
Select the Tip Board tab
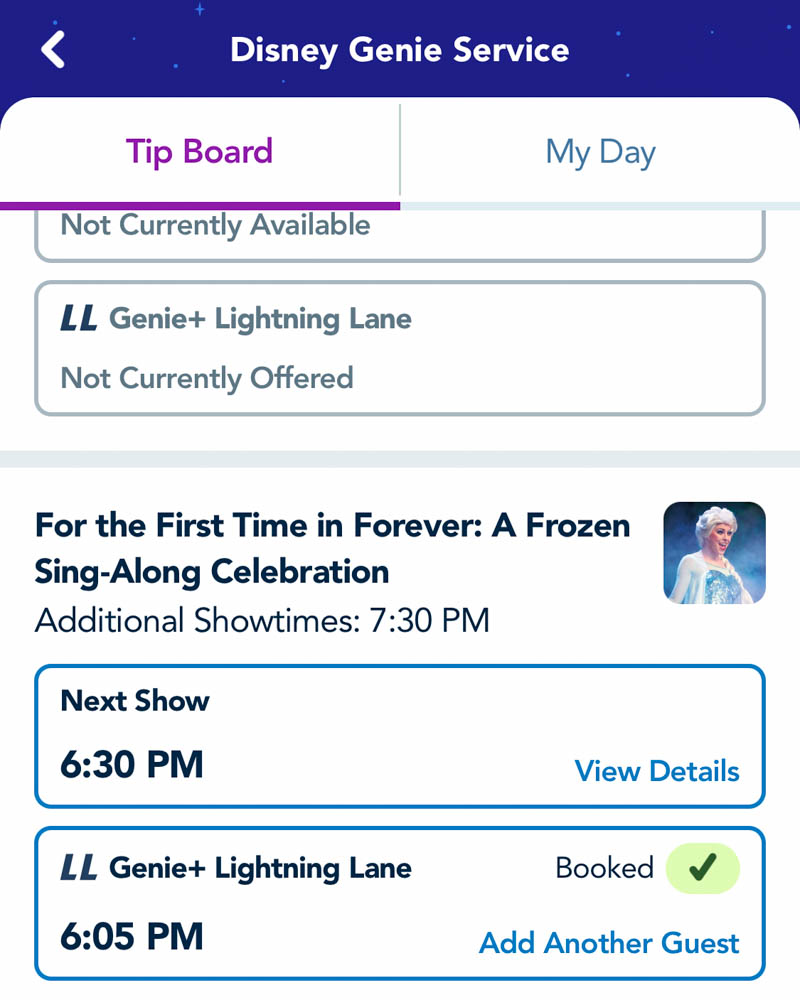point(199,152)
